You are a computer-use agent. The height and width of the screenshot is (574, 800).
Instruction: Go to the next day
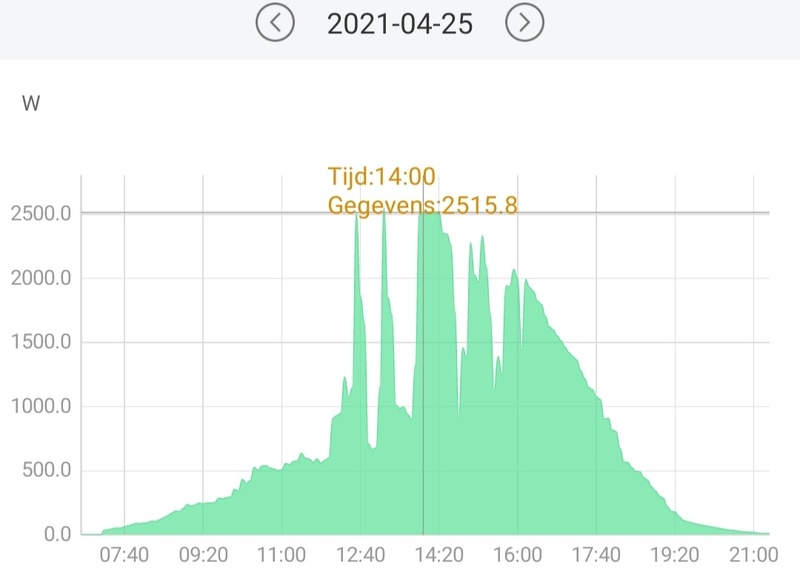524,22
